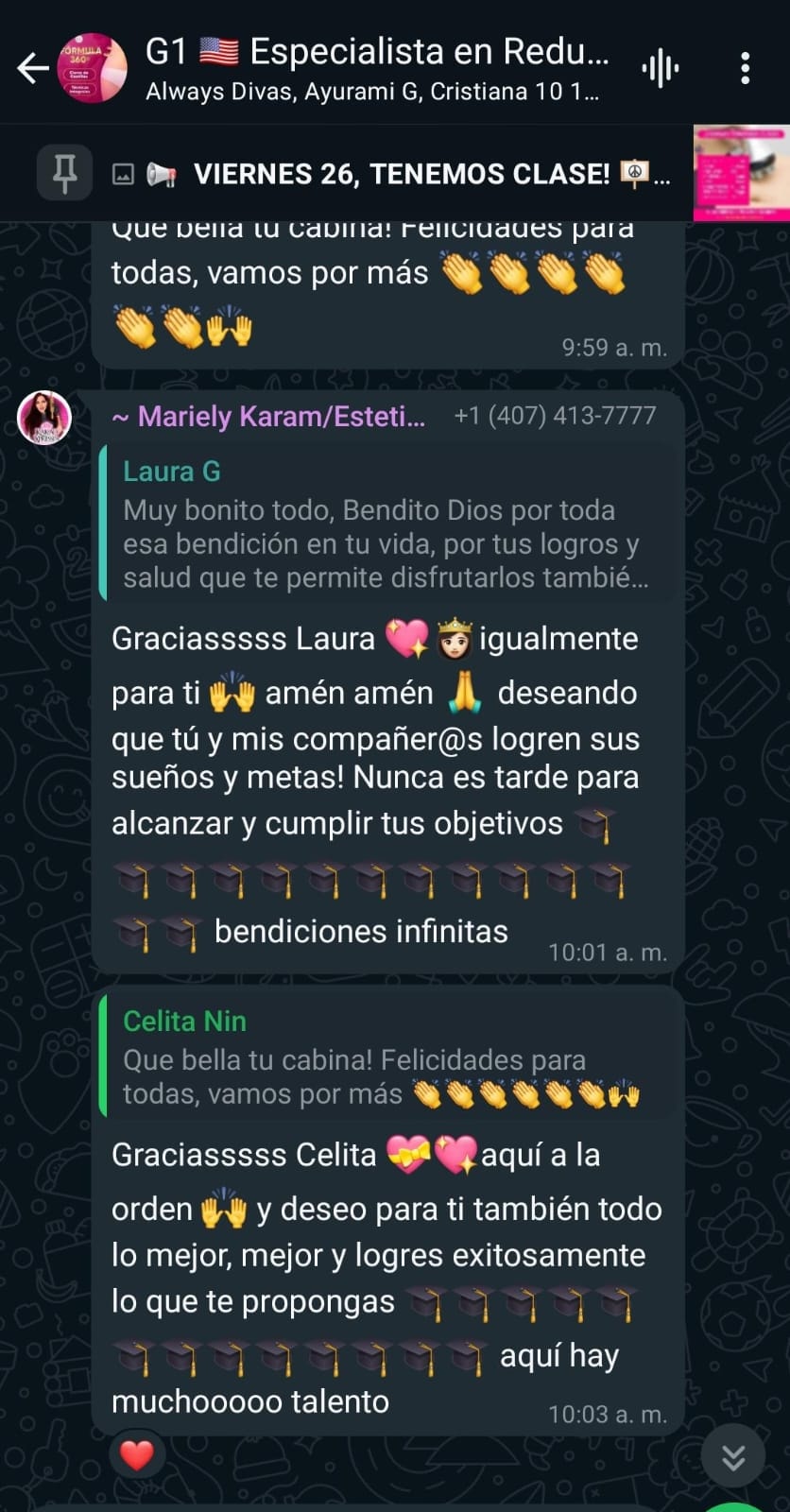Jump to the latest messages

pos(733,1457)
